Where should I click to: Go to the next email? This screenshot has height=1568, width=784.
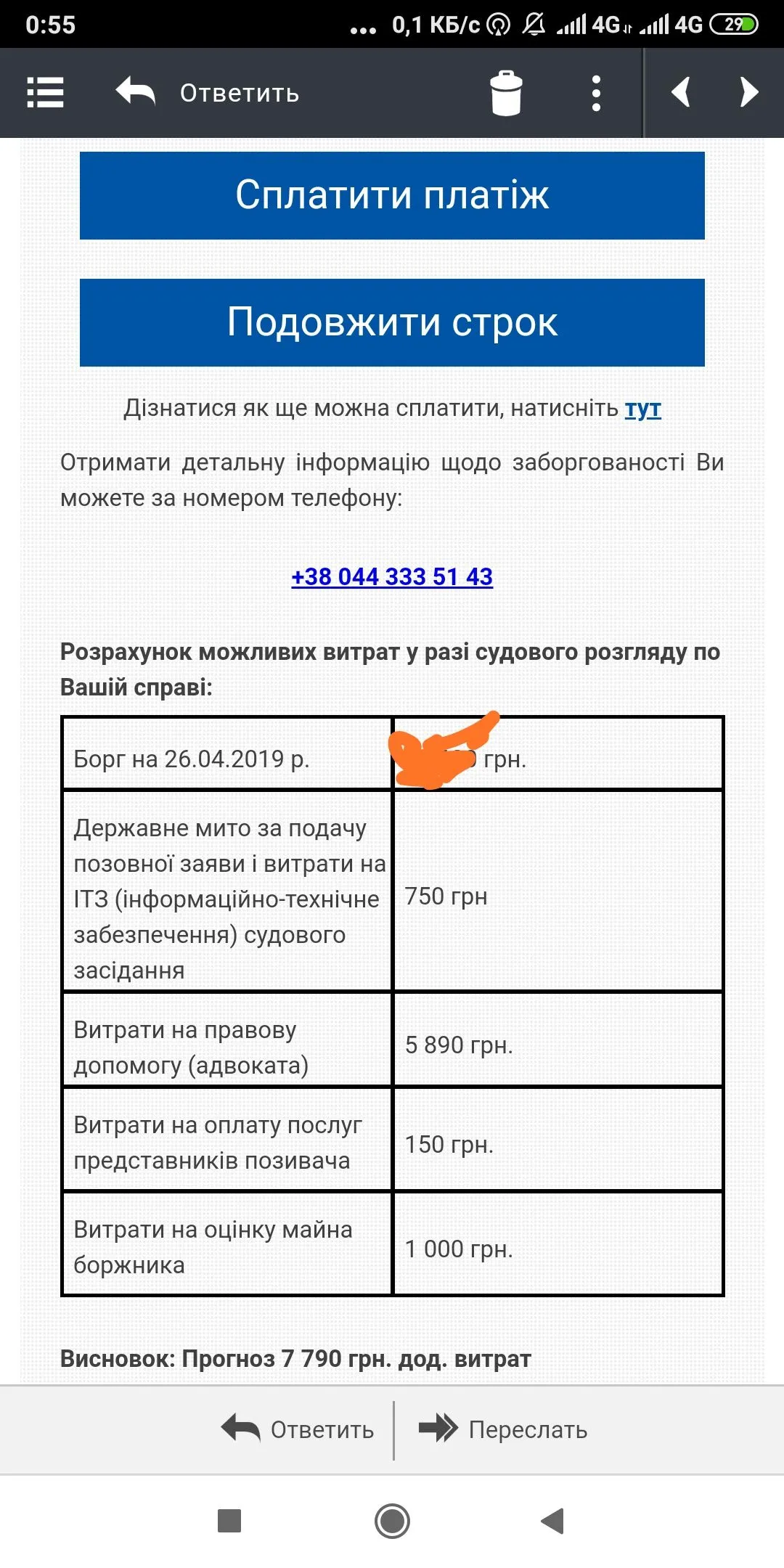click(748, 93)
